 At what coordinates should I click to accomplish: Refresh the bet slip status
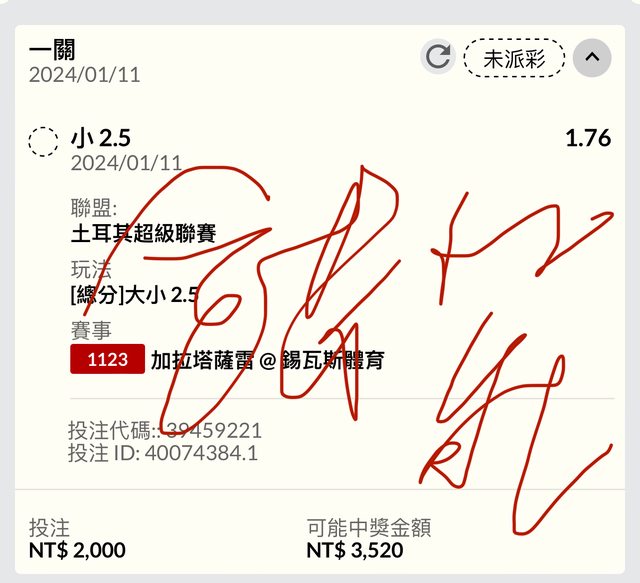pos(437,57)
